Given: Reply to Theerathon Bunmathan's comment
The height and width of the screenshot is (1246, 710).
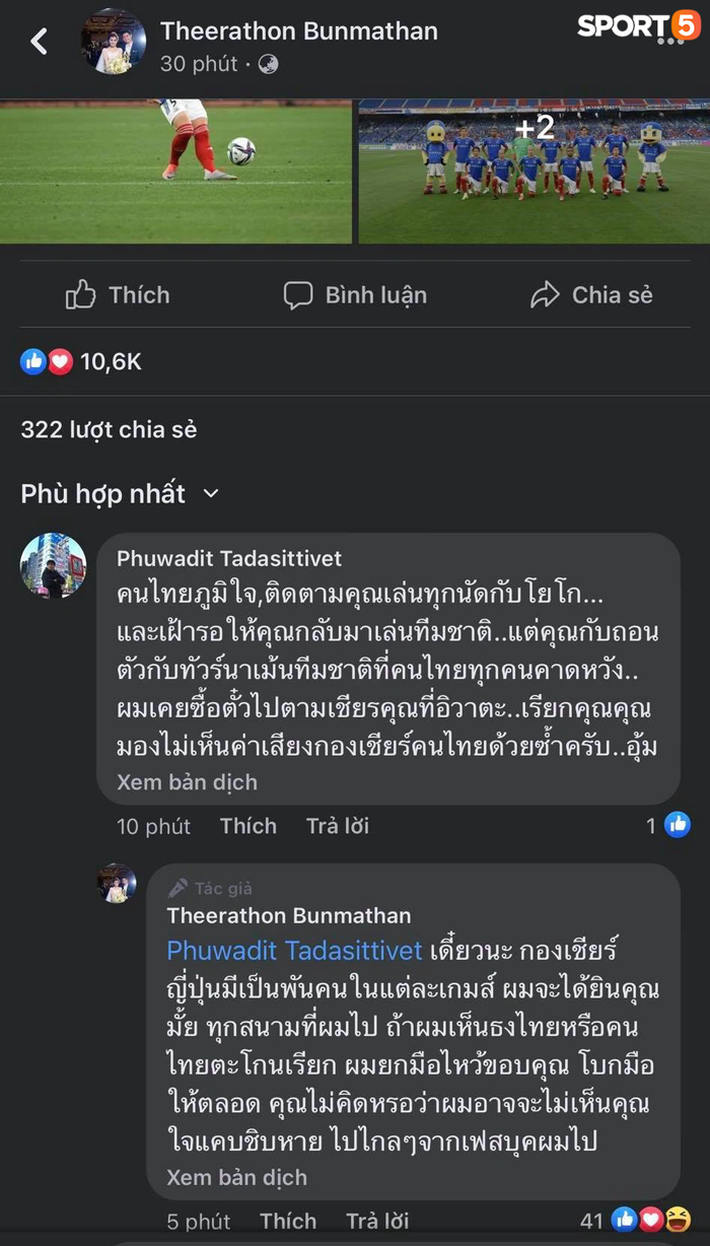Looking at the screenshot, I should pyautogui.click(x=377, y=1221).
